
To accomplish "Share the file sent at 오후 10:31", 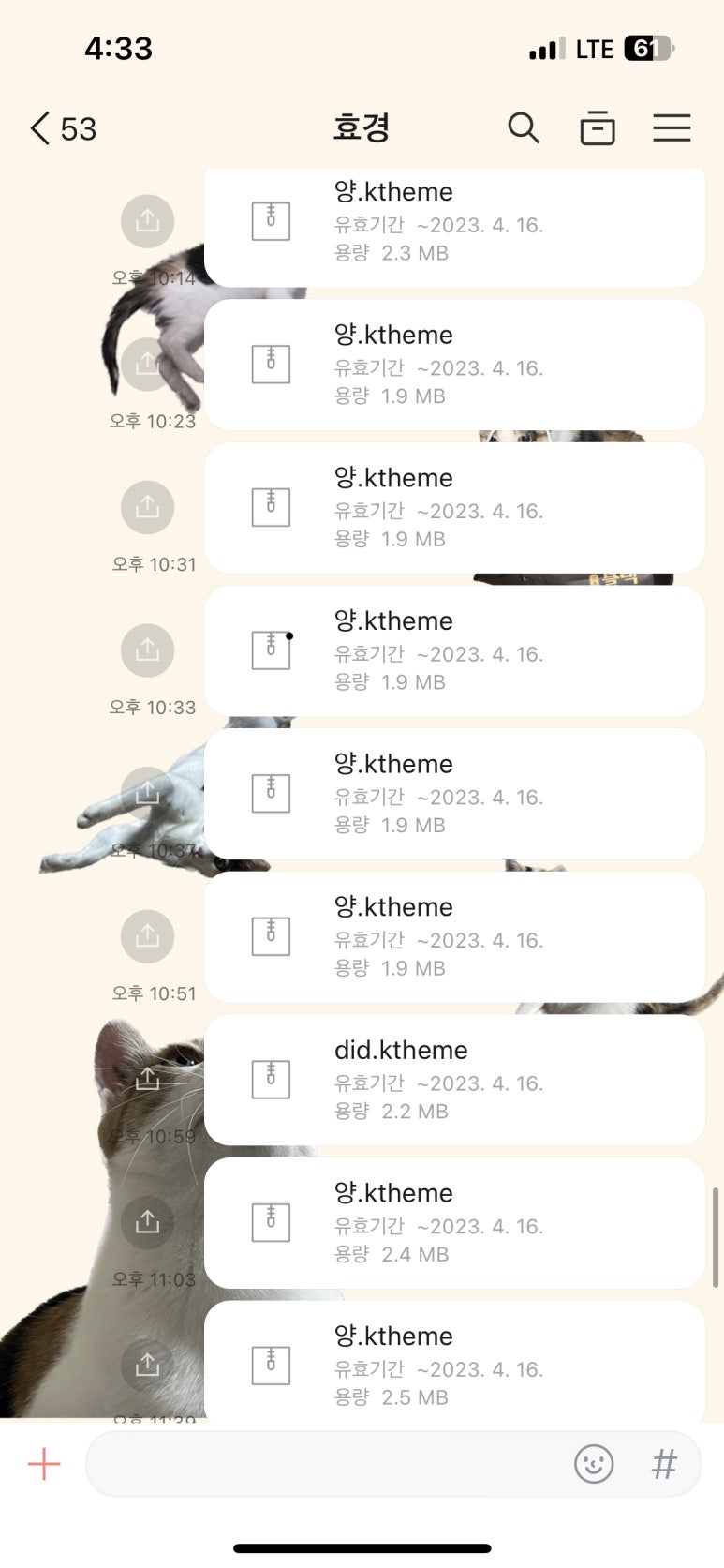I will pyautogui.click(x=147, y=507).
